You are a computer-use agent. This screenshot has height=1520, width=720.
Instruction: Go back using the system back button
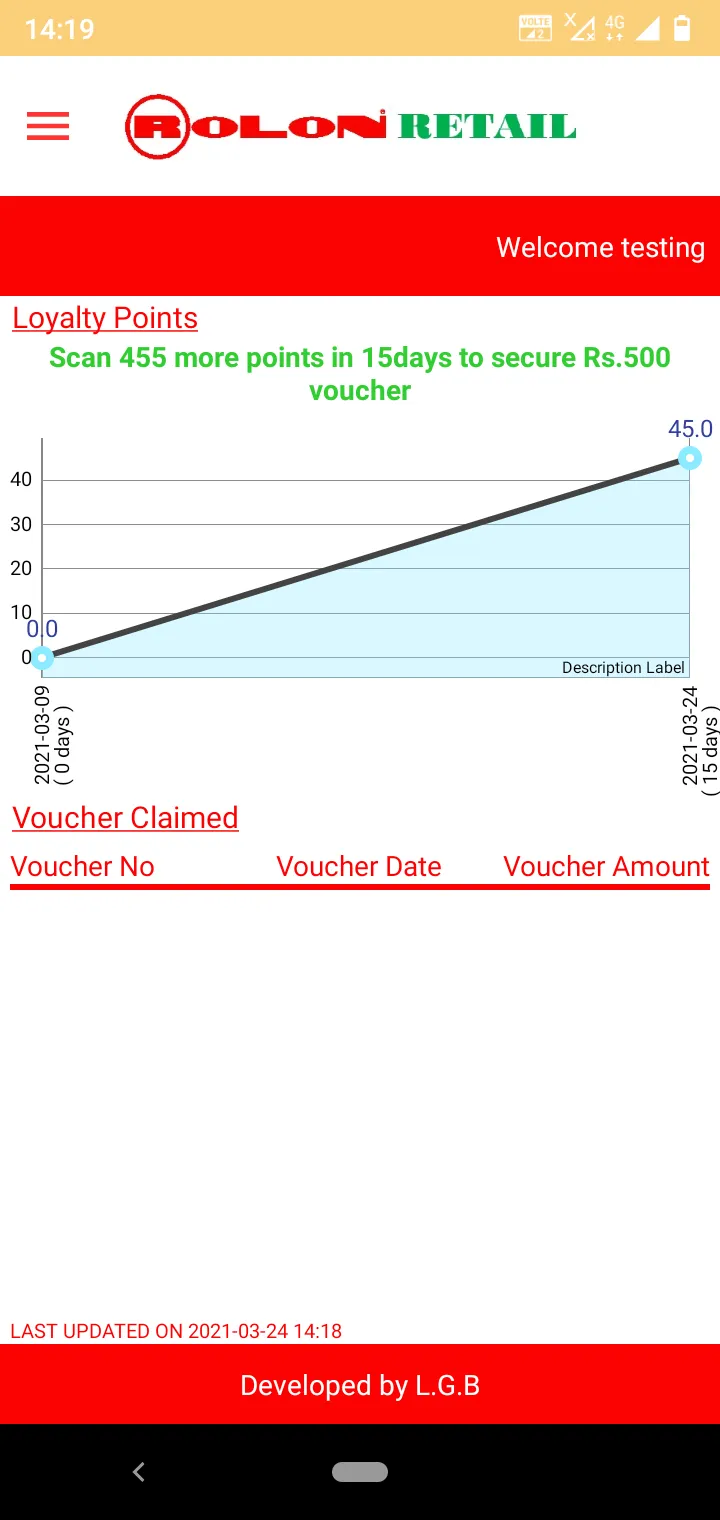pos(139,1471)
